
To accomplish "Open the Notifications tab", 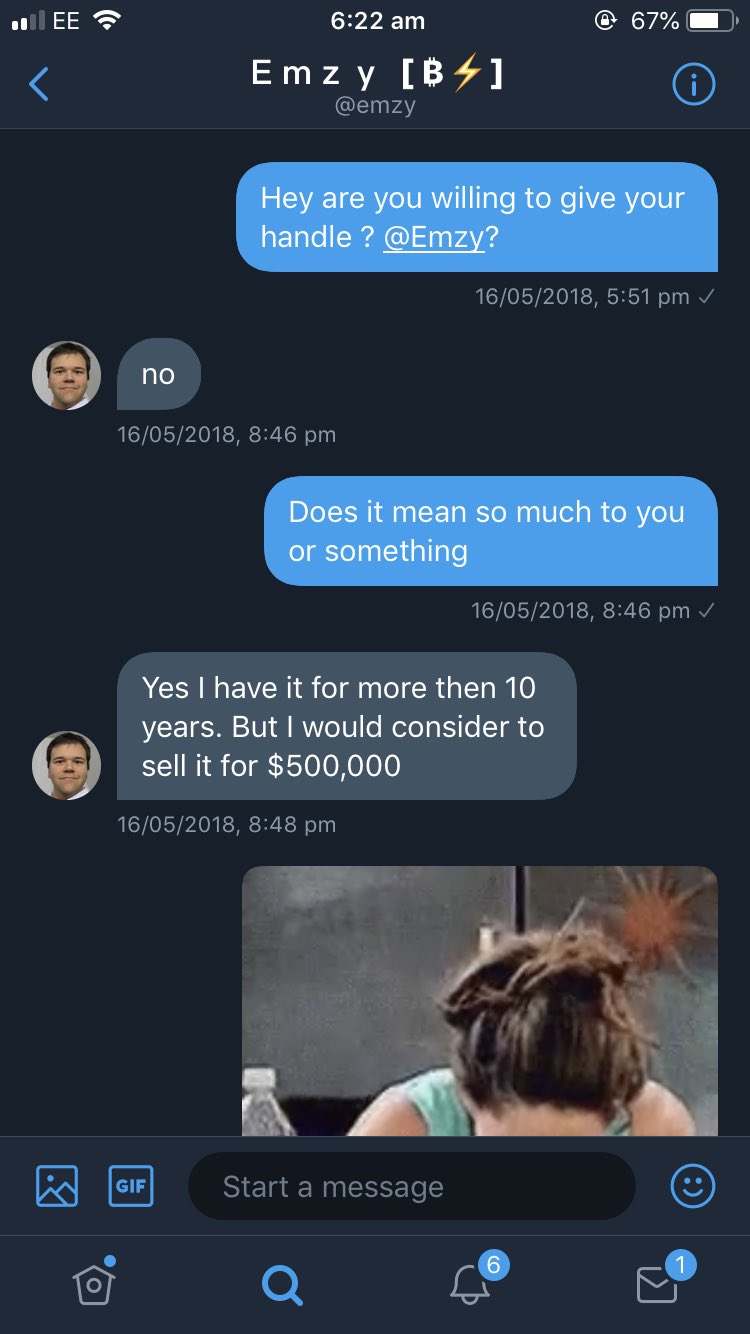I will click(469, 1284).
